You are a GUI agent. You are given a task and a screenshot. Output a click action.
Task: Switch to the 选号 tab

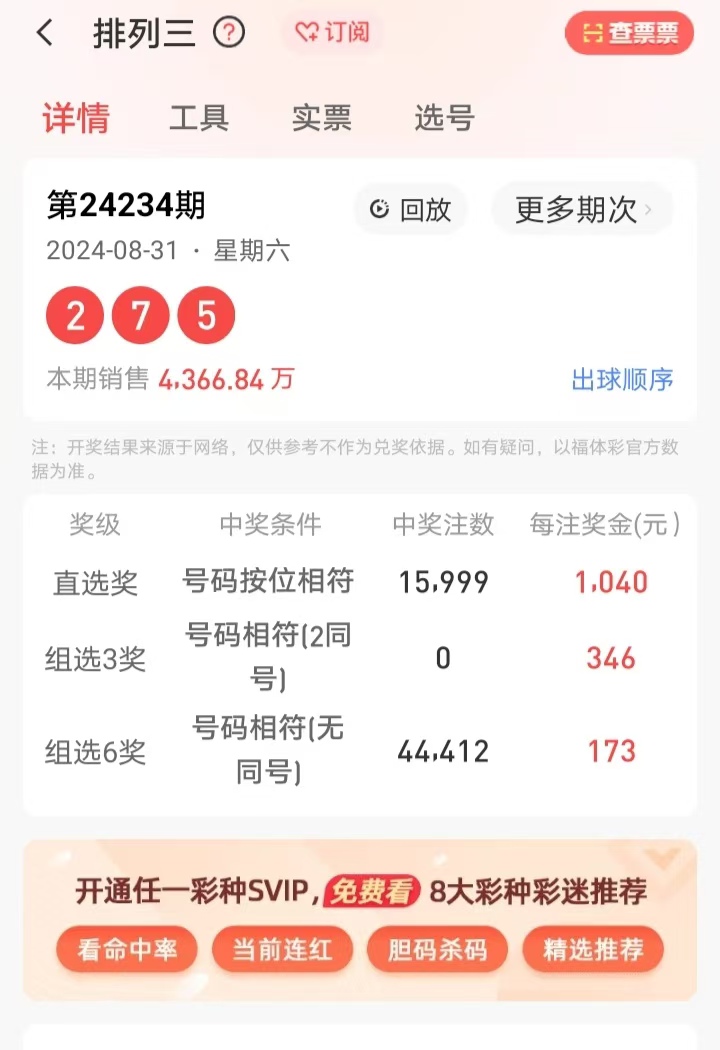(x=444, y=118)
